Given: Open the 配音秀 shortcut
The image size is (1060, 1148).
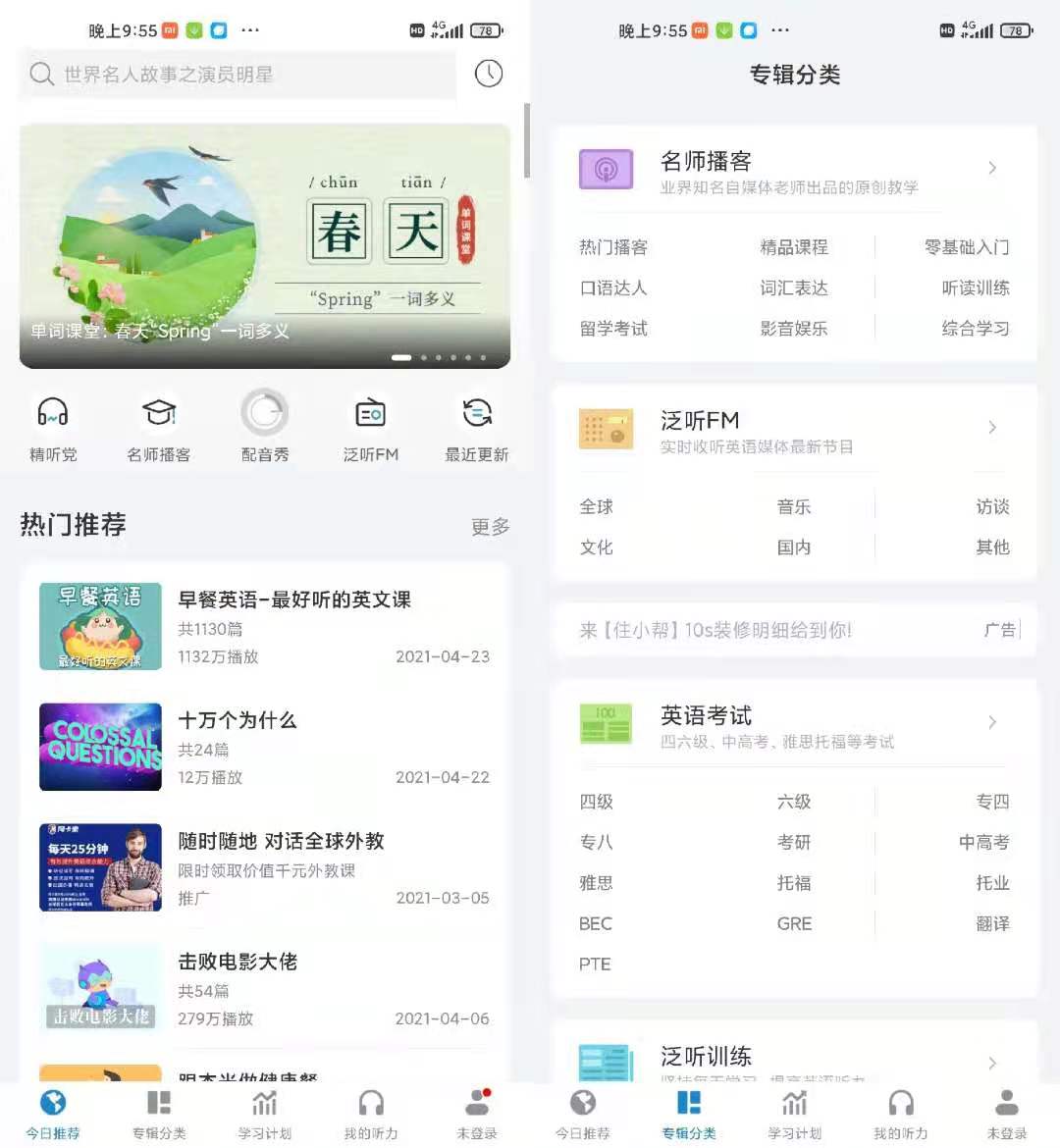Looking at the screenshot, I should coord(265,427).
